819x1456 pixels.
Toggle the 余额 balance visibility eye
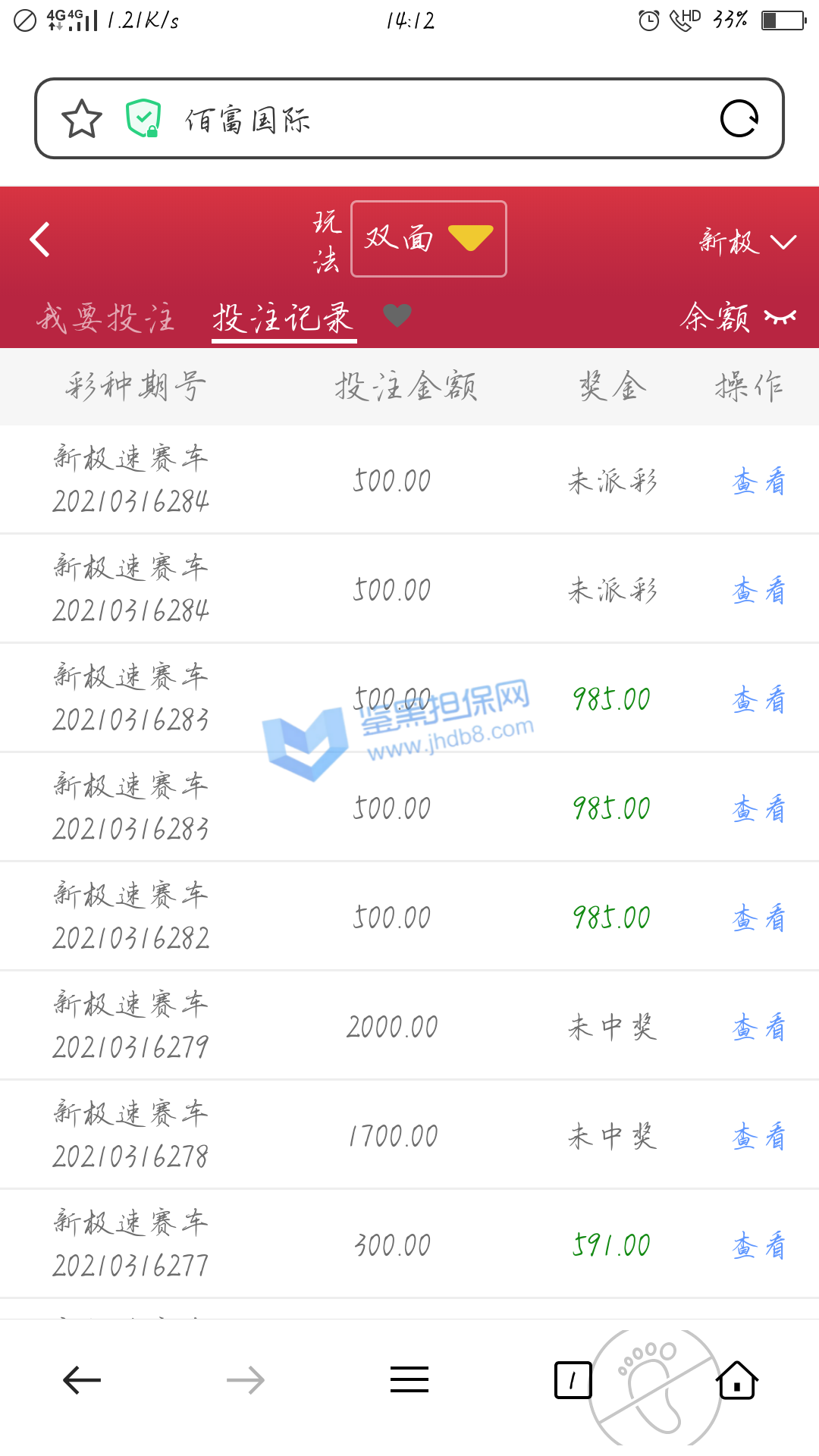pyautogui.click(x=780, y=317)
